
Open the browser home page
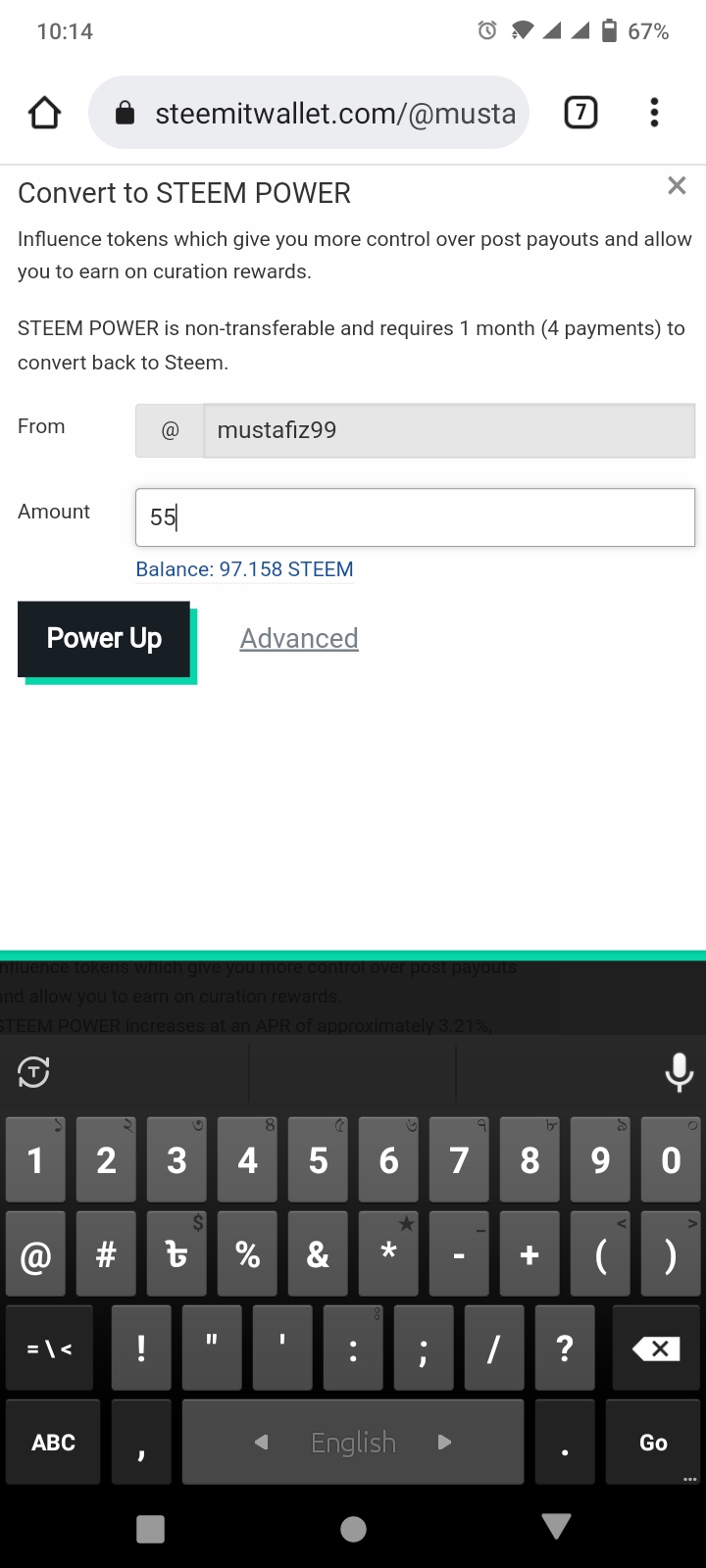click(44, 114)
